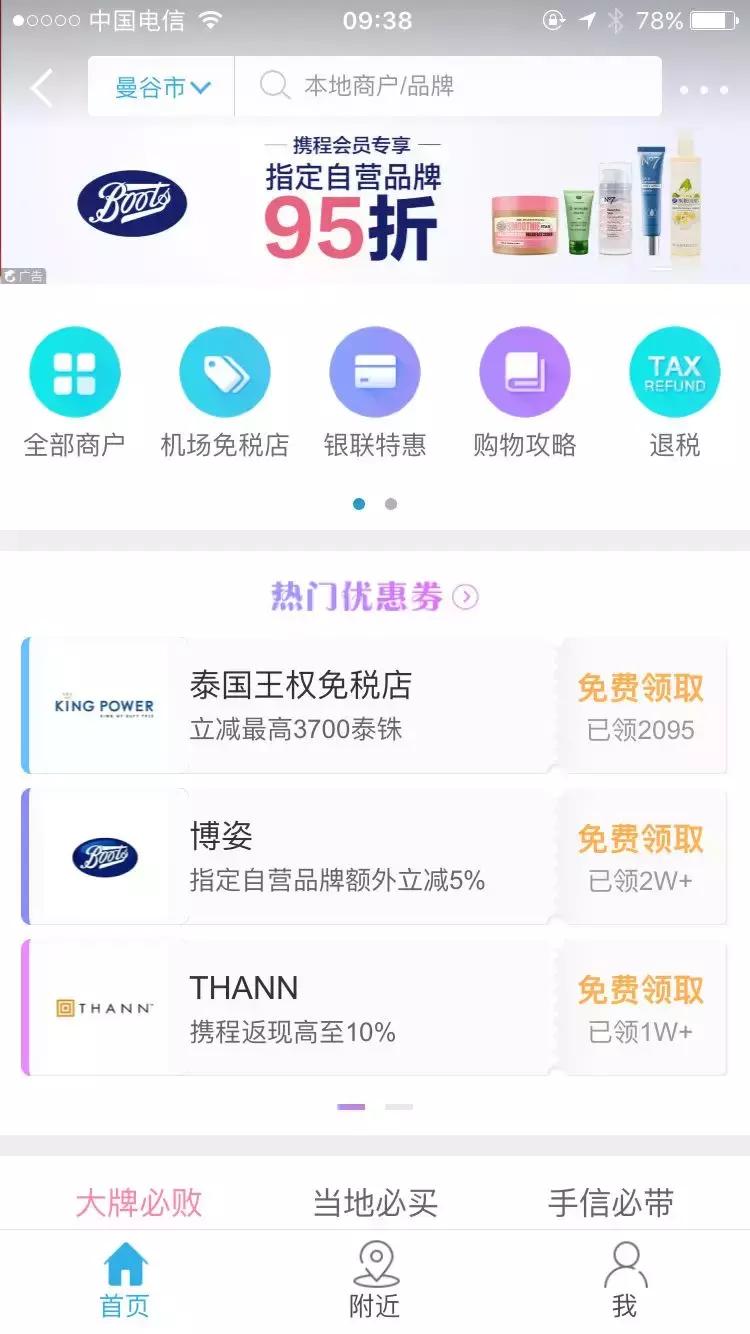Select the 购物攻略 shopping guide icon
This screenshot has height=1334, width=750.
click(x=524, y=372)
